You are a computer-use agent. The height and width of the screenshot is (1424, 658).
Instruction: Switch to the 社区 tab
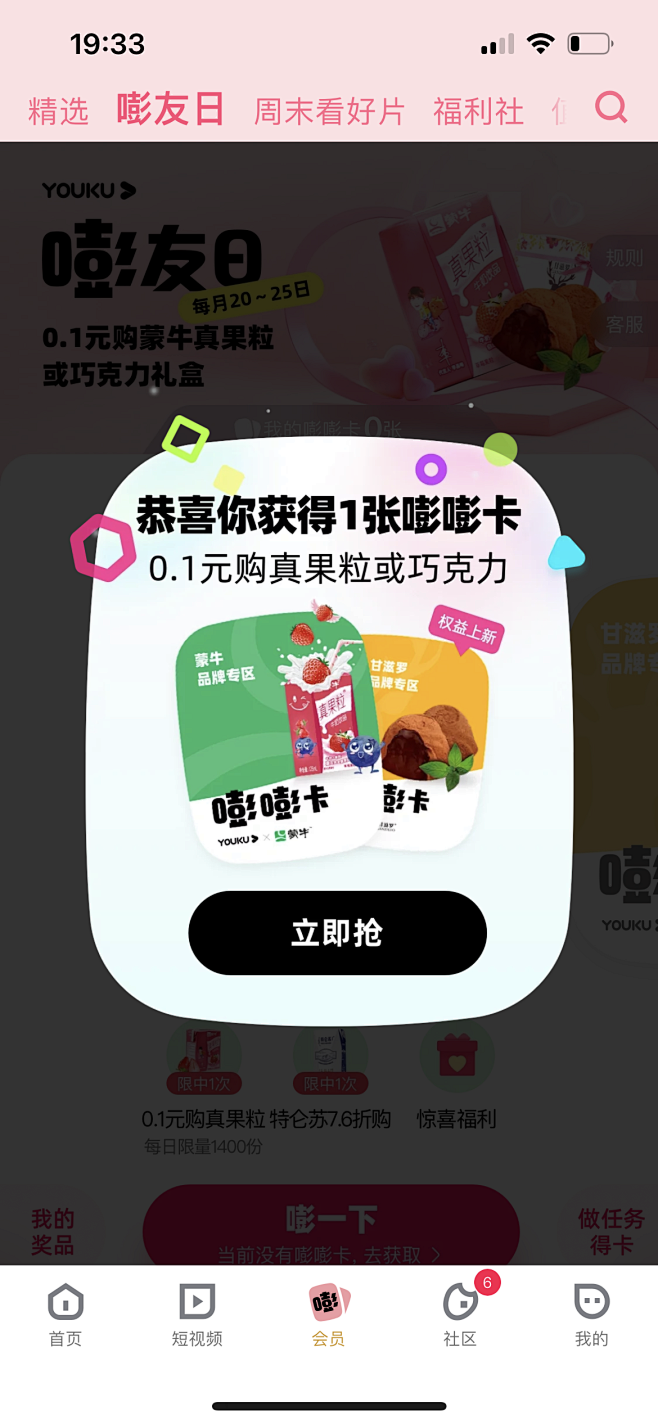[460, 1315]
